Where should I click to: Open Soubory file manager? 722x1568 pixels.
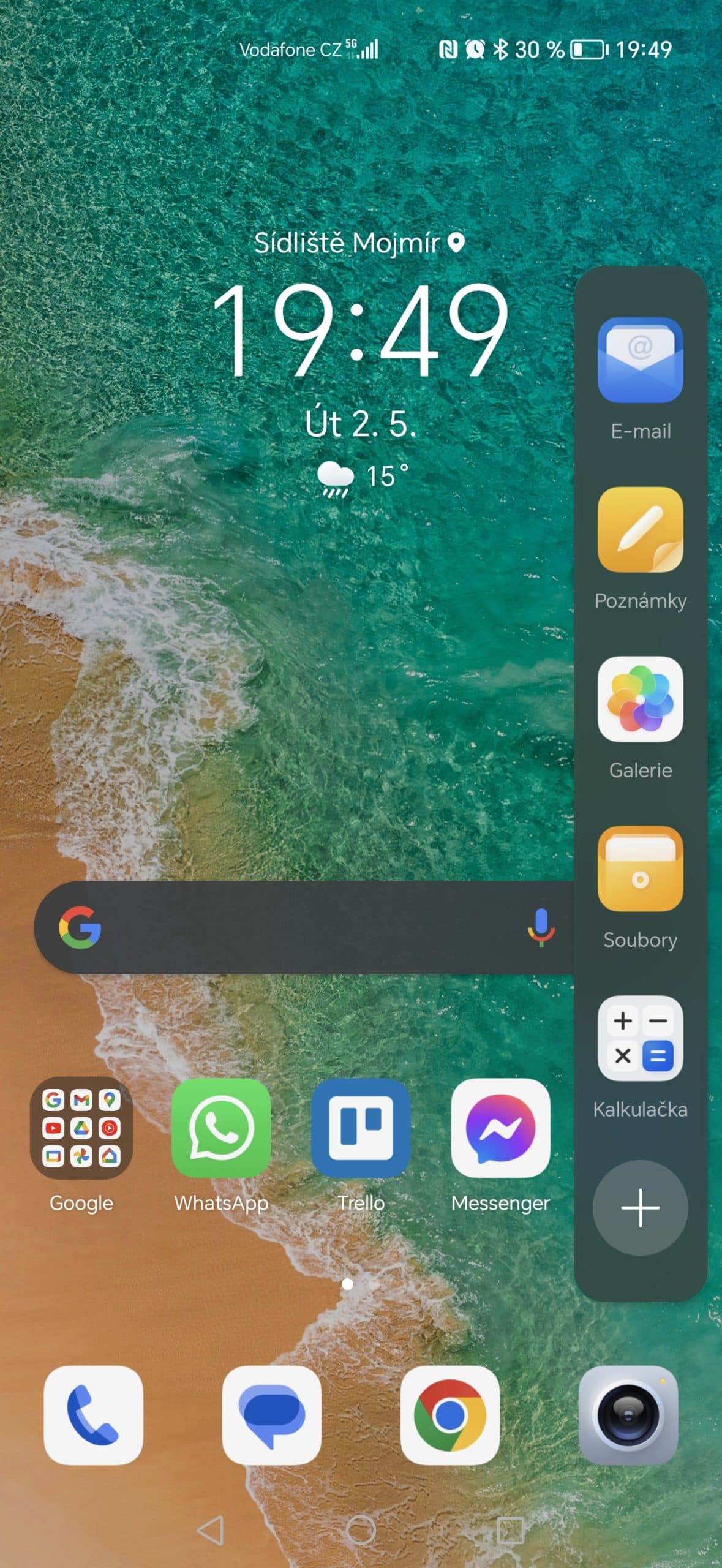coord(640,869)
